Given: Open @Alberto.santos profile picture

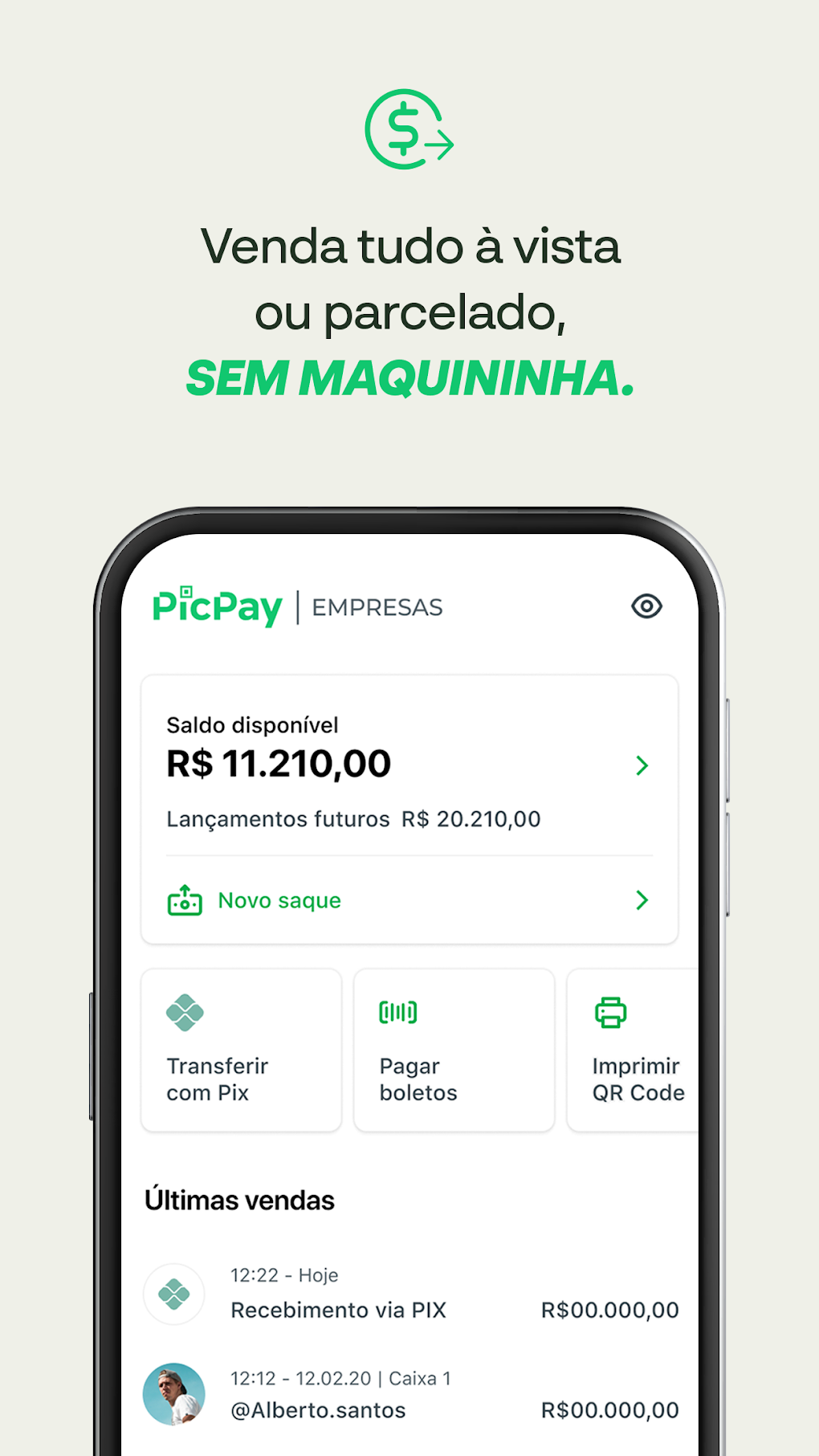Looking at the screenshot, I should point(173,1395).
